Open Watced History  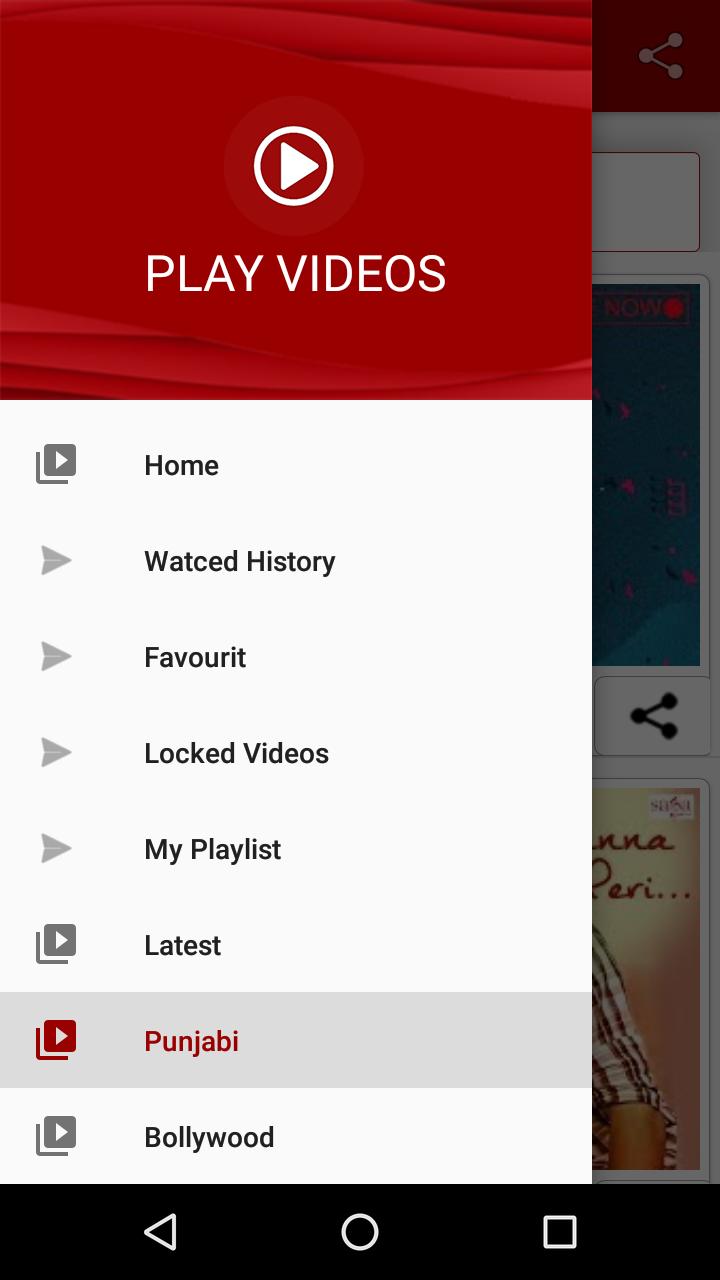239,561
